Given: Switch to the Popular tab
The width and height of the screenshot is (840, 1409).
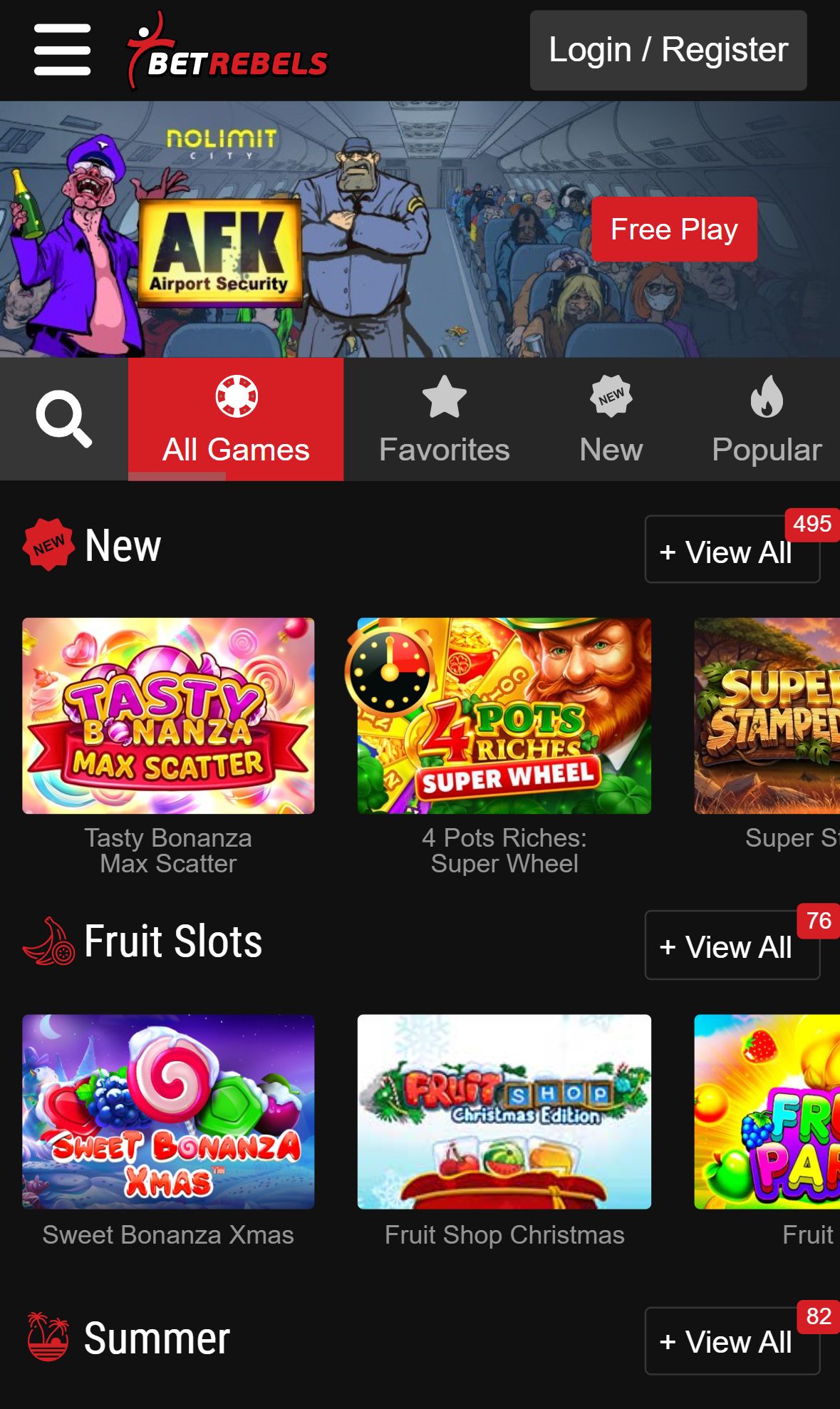Looking at the screenshot, I should coord(767,419).
